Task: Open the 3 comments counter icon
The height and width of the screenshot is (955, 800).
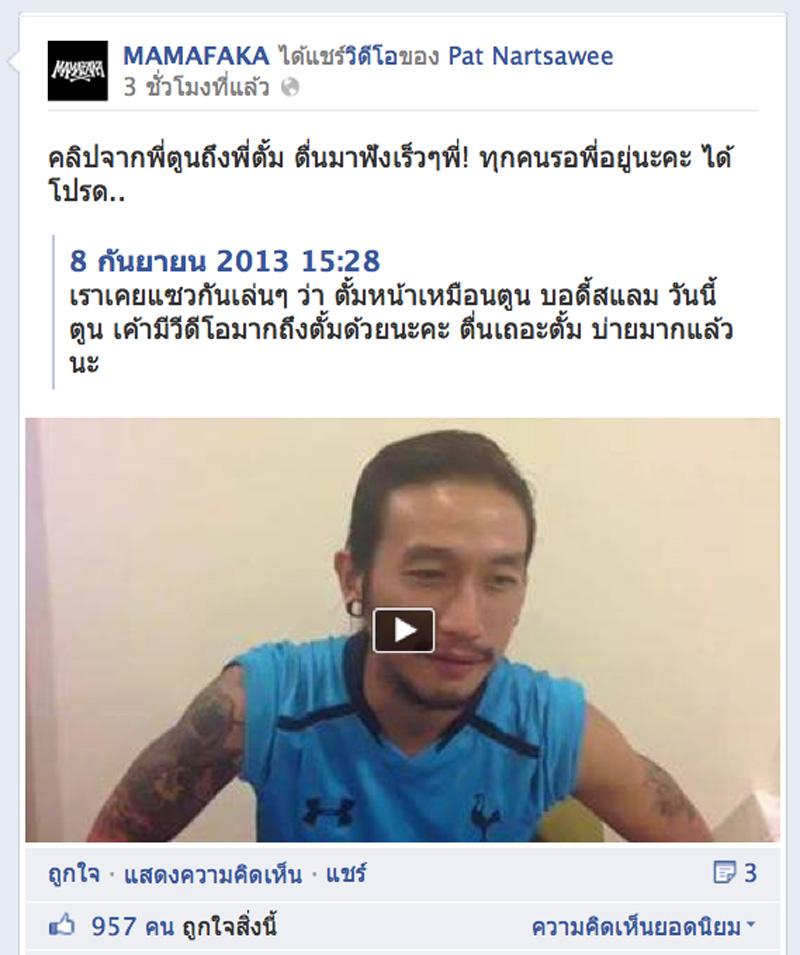Action: coord(734,874)
